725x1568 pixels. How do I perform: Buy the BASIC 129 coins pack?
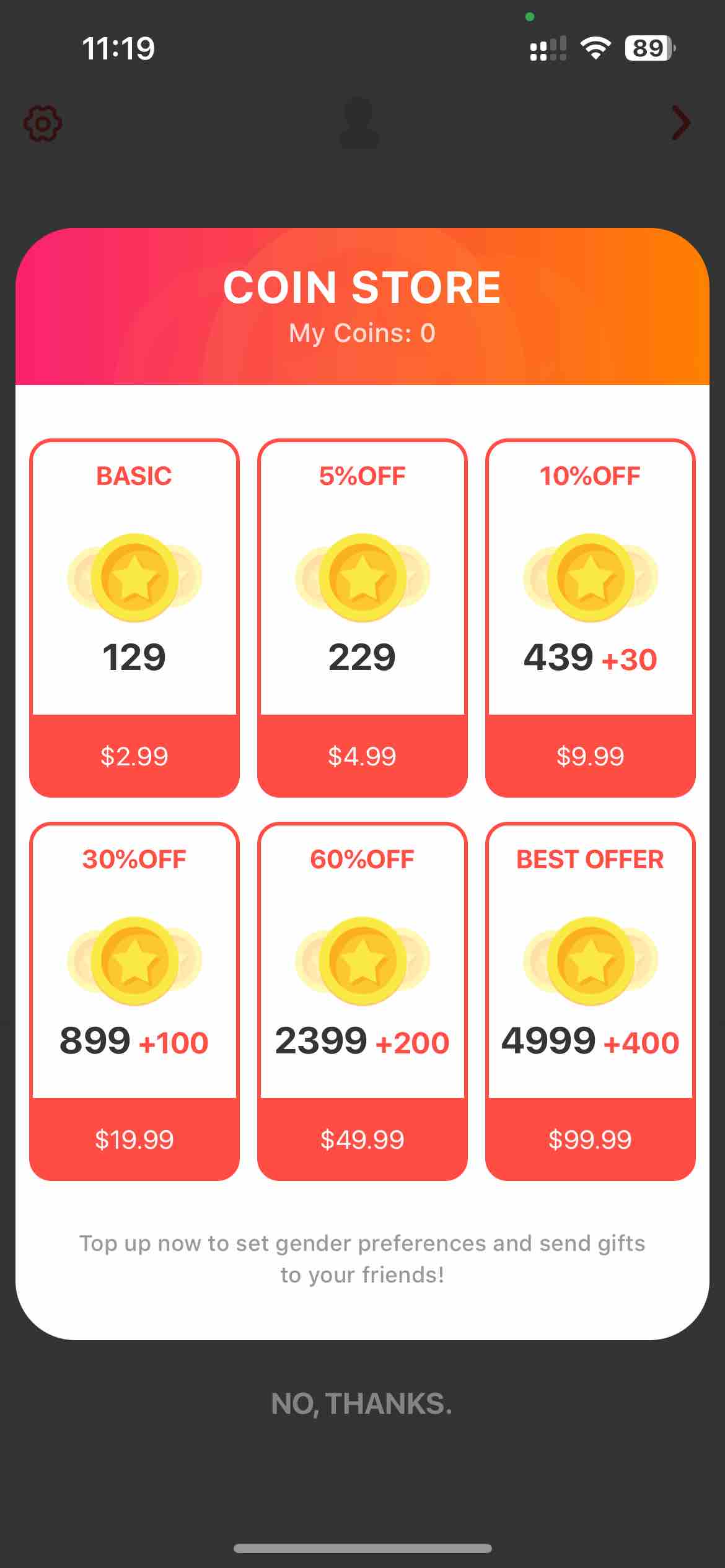(134, 618)
